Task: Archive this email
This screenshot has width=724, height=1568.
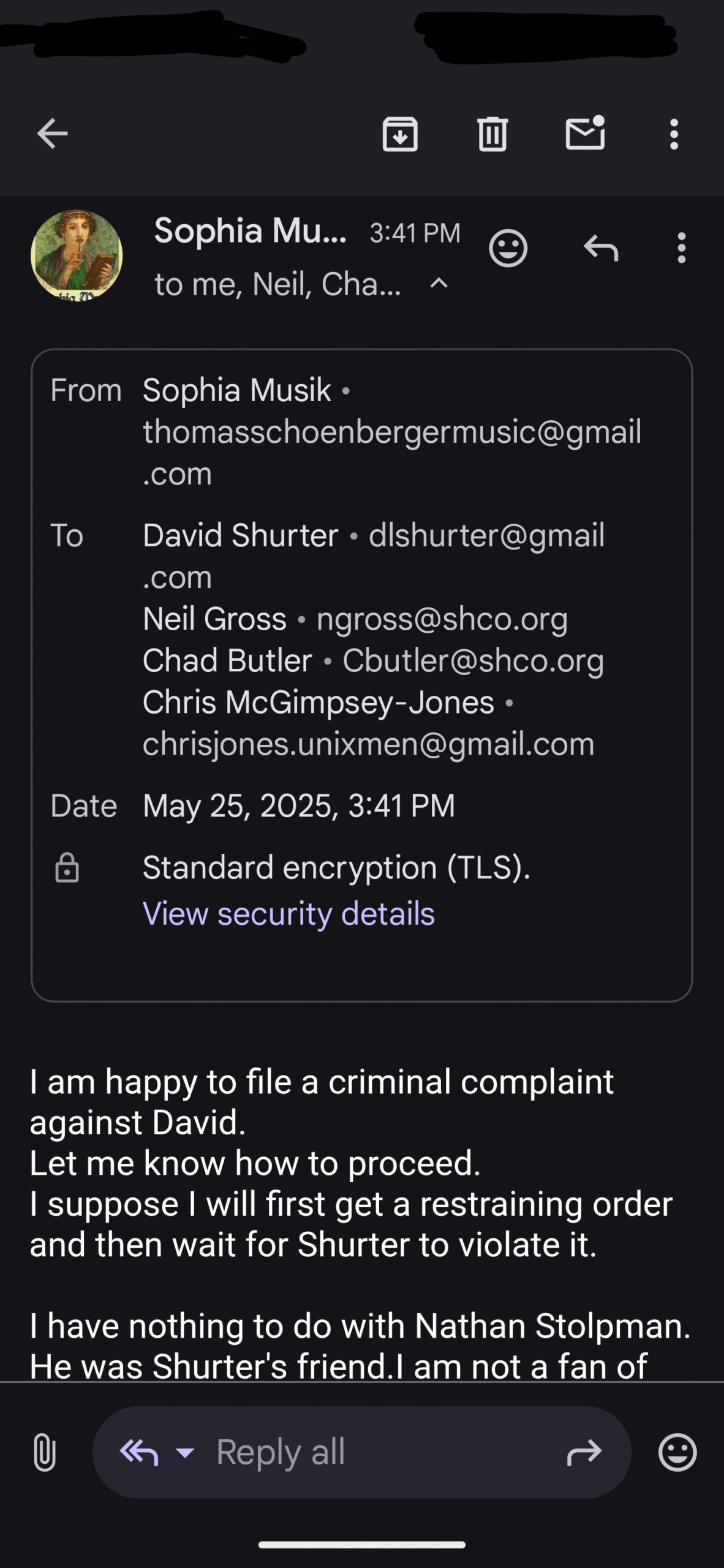Action: click(x=400, y=134)
